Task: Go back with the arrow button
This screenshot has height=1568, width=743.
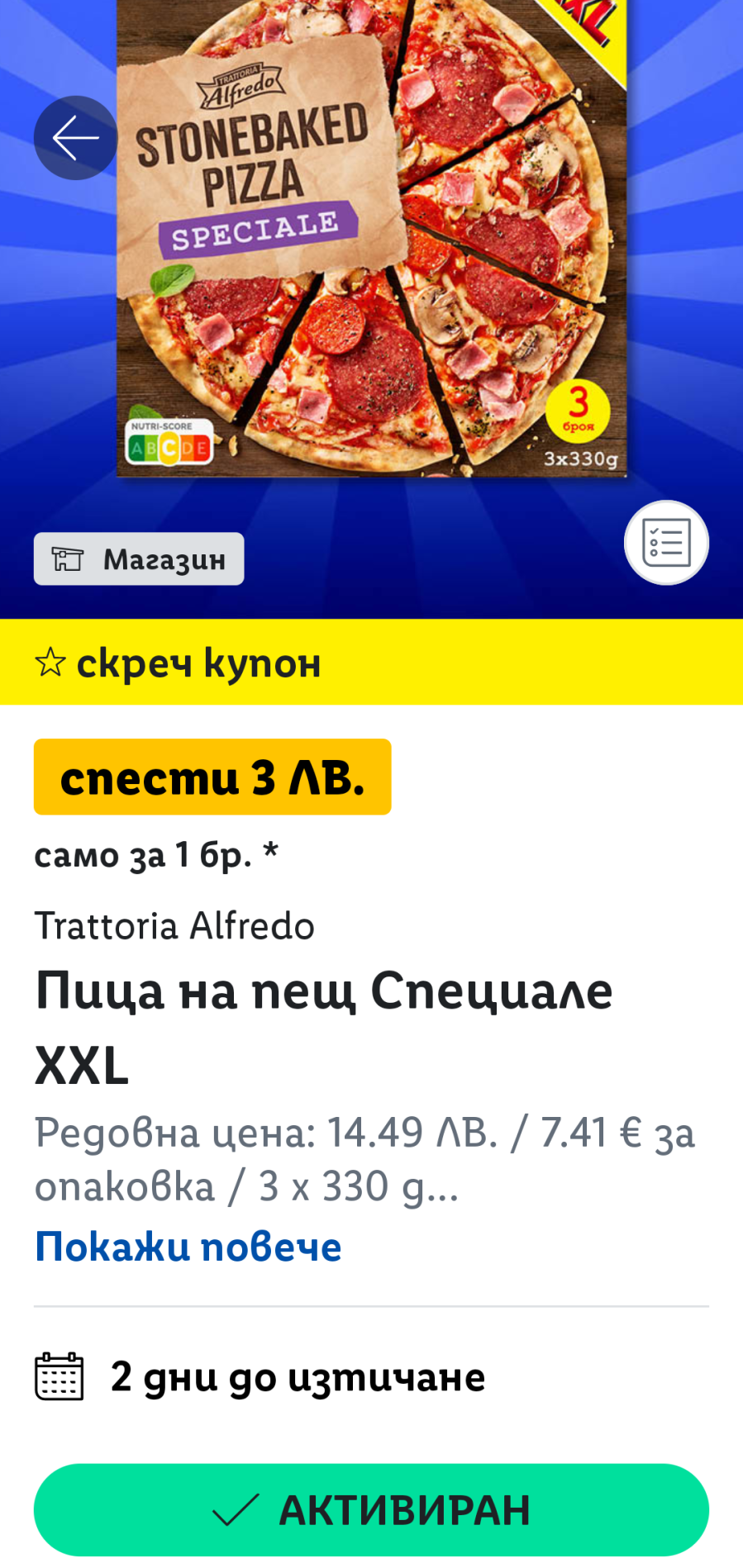Action: pos(75,138)
